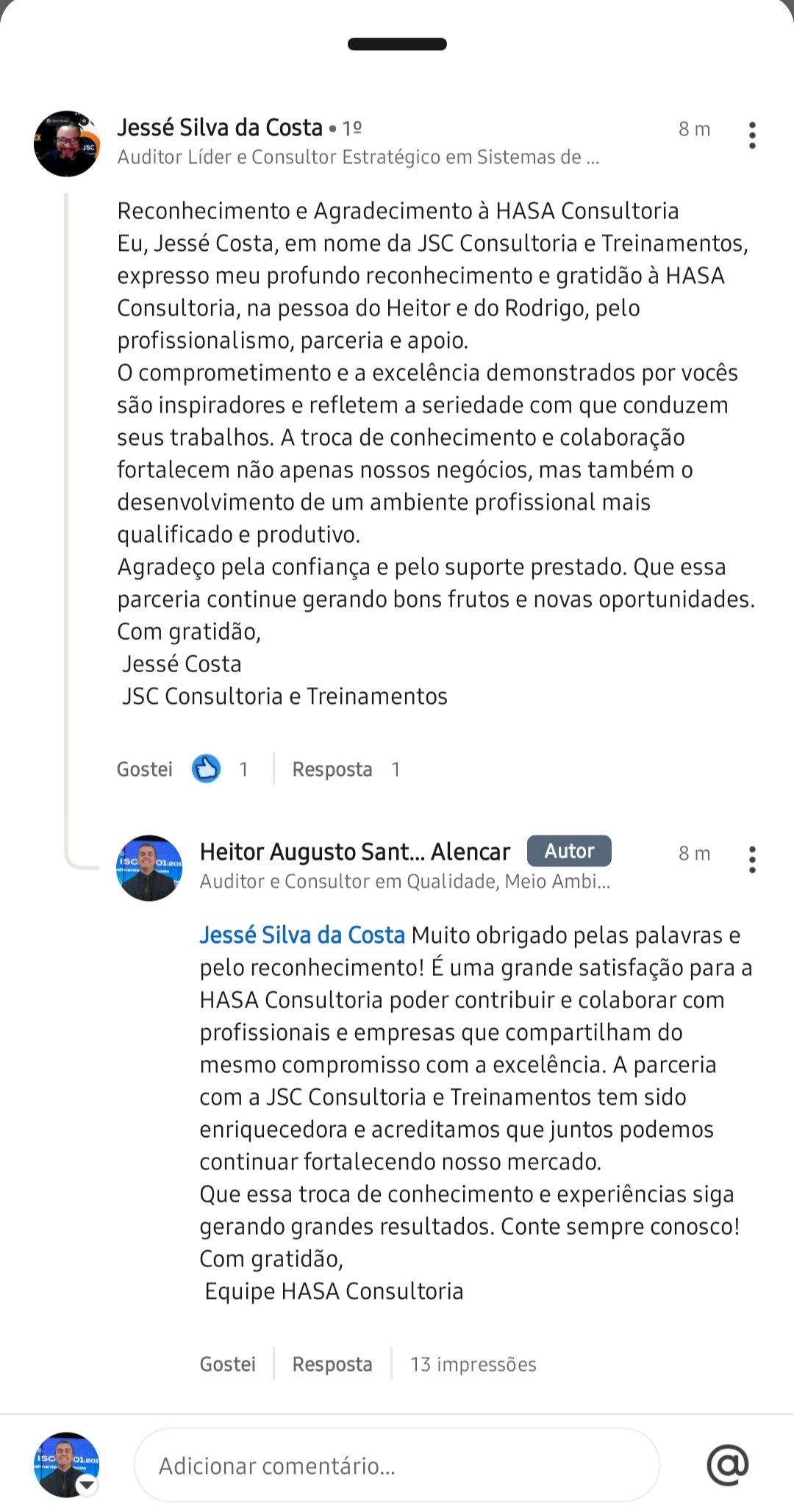The height and width of the screenshot is (1512, 794).
Task: View 13 impressões on Heitor's reply
Action: (x=474, y=1364)
